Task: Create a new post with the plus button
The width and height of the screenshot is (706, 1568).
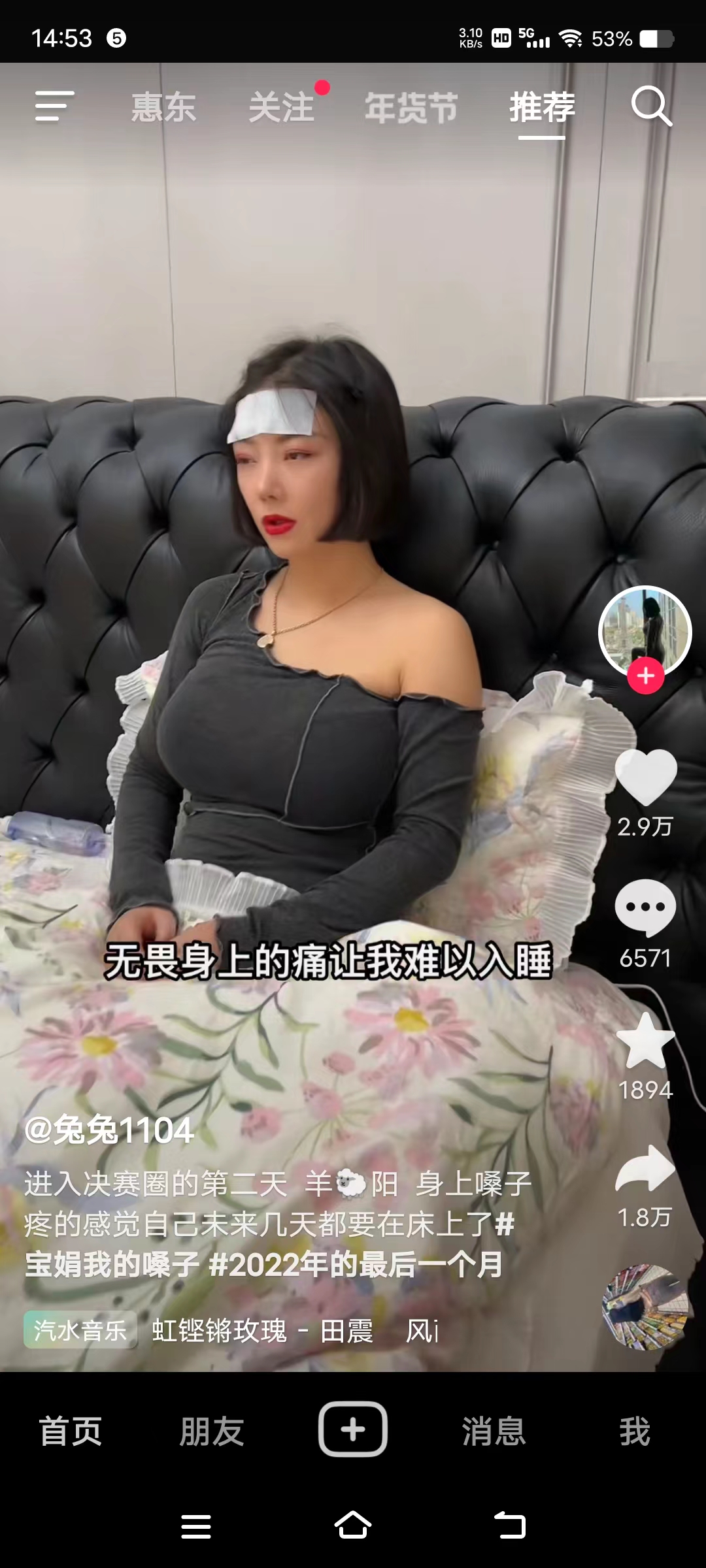Action: (353, 1429)
